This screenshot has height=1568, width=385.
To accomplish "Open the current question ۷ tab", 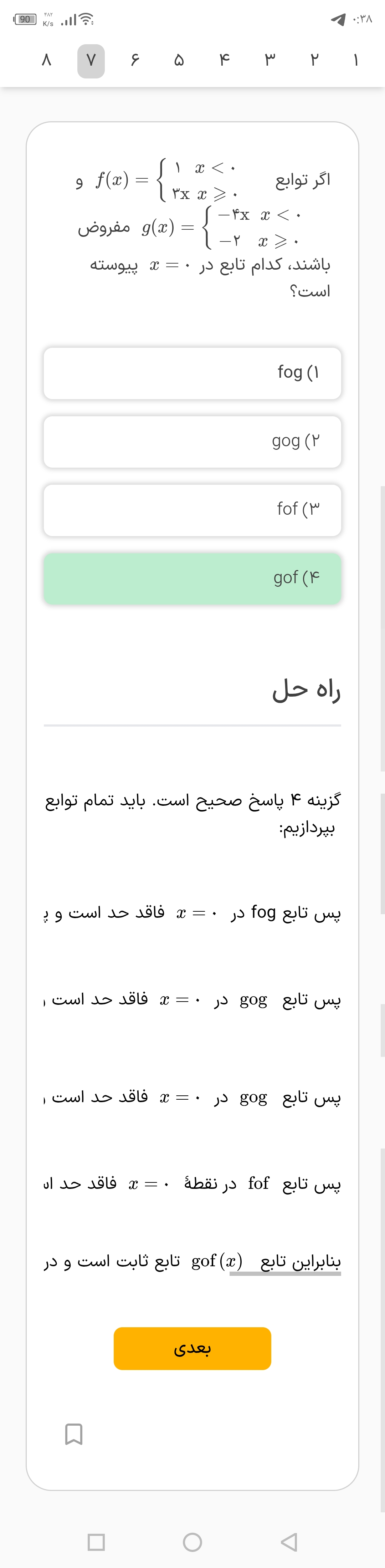I will [x=91, y=61].
